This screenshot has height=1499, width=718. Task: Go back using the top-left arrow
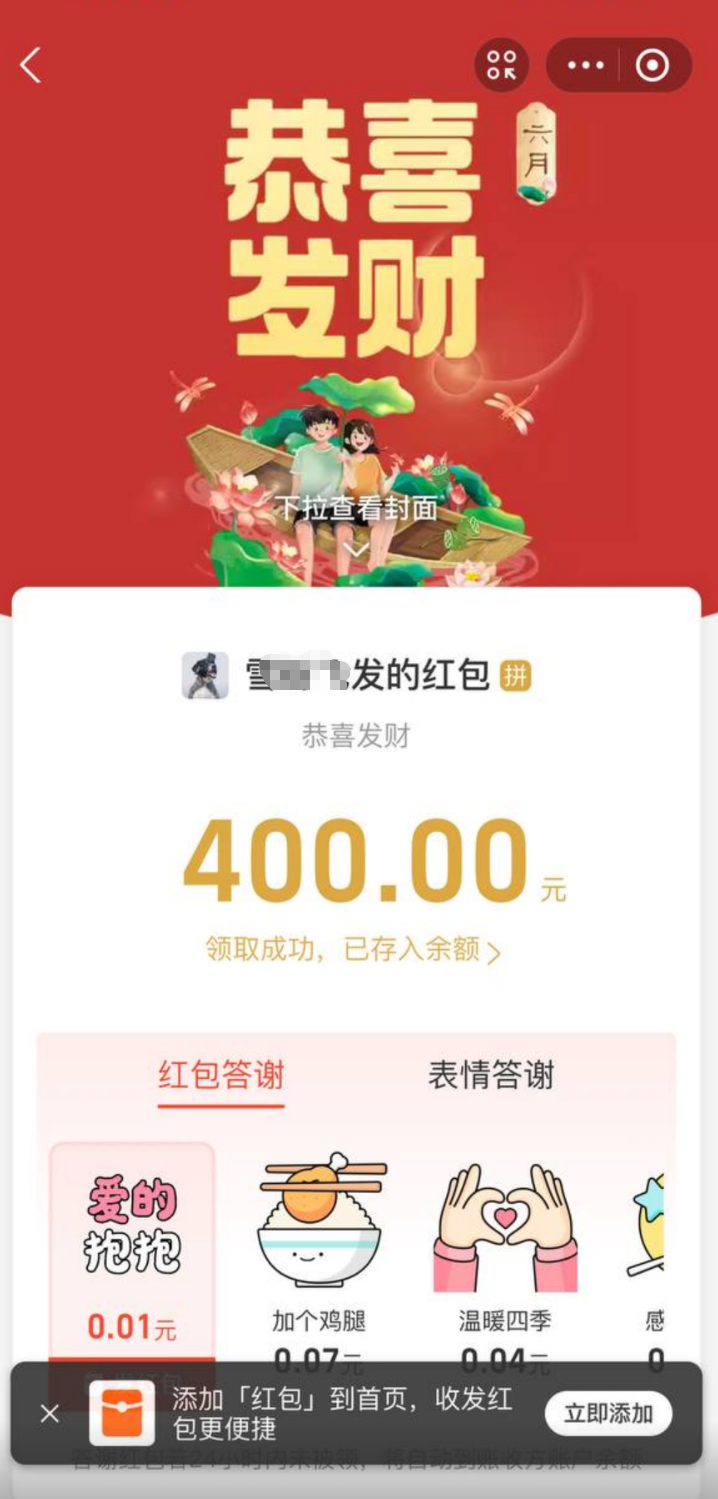[31, 66]
